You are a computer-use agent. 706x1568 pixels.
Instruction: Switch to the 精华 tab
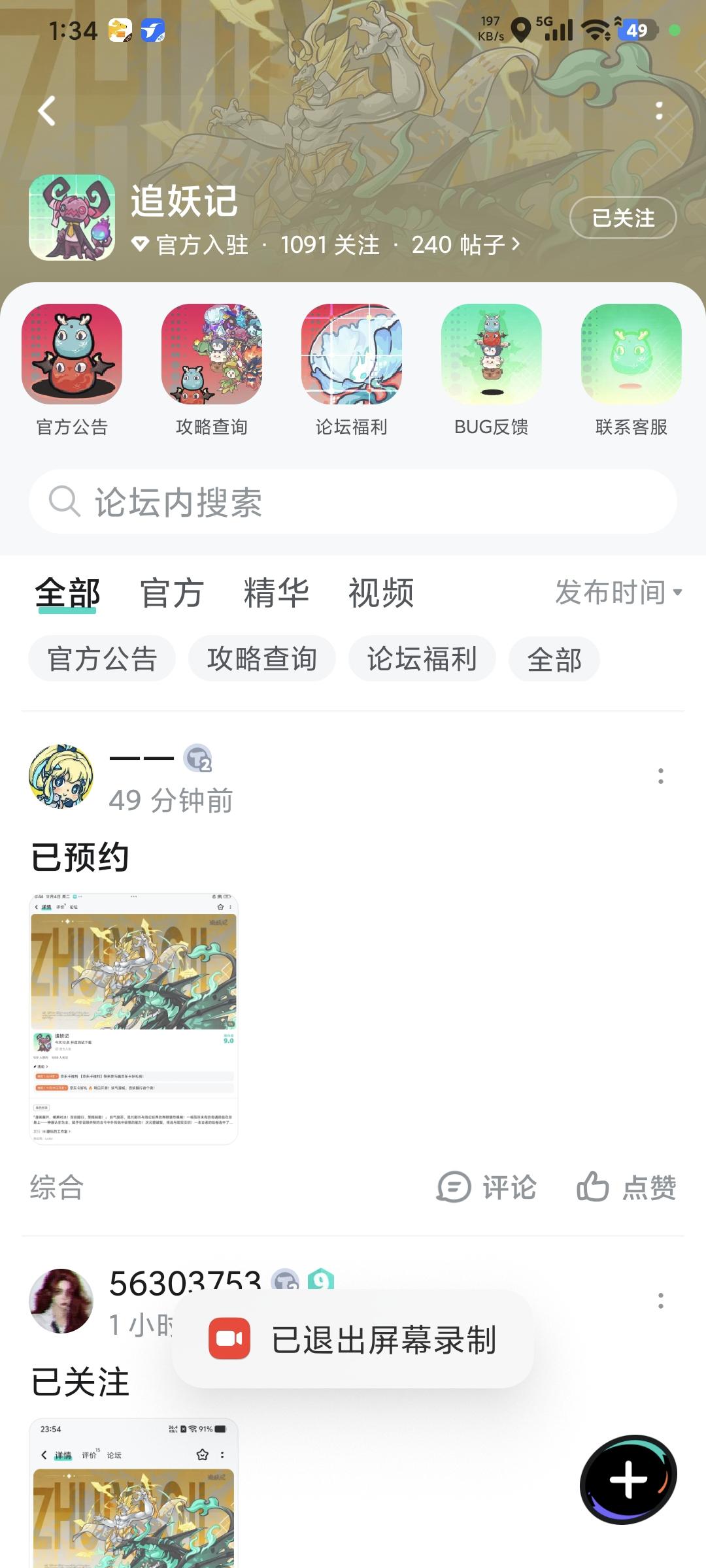[277, 592]
